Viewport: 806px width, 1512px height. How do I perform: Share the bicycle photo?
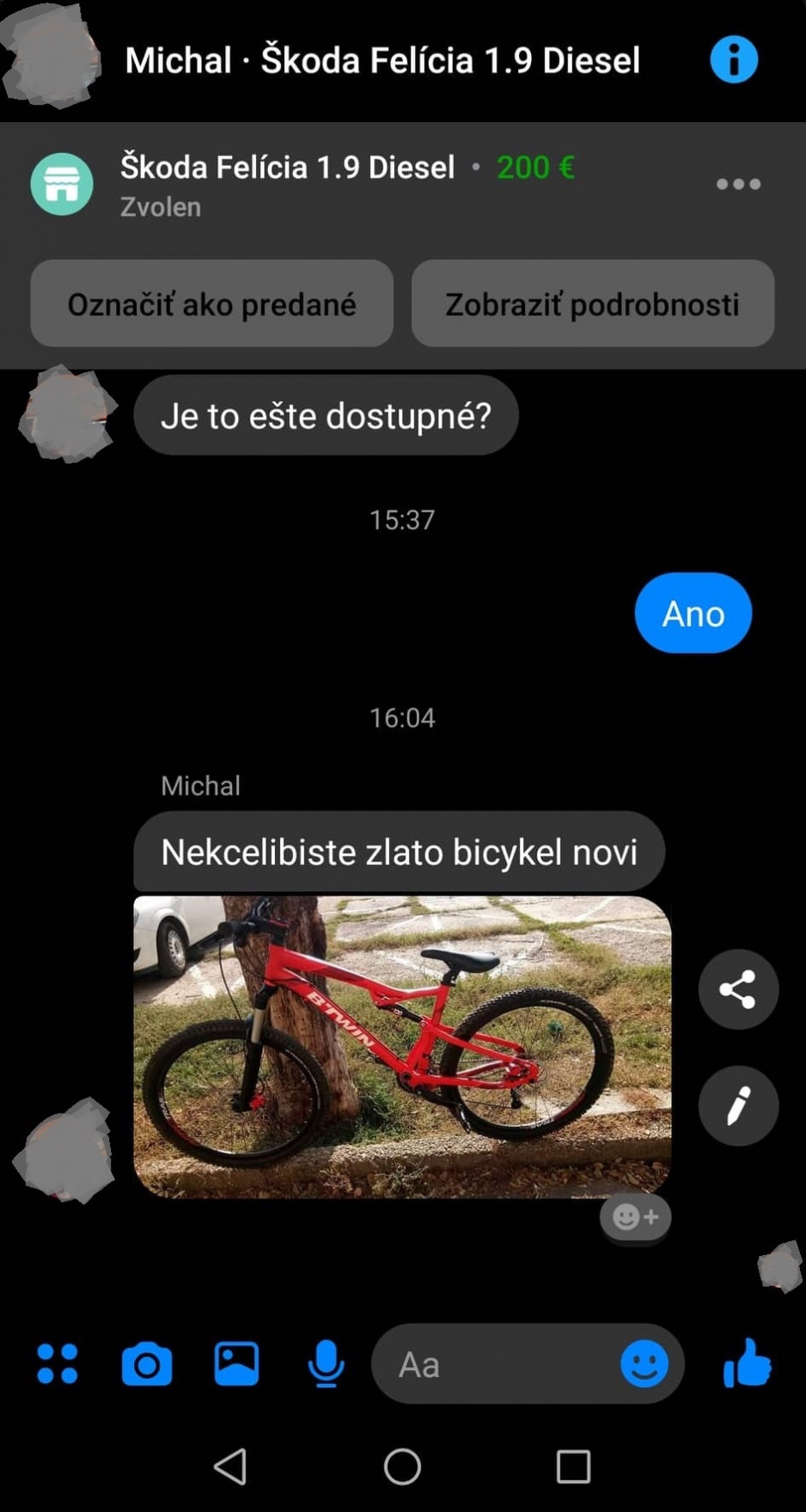click(x=737, y=989)
